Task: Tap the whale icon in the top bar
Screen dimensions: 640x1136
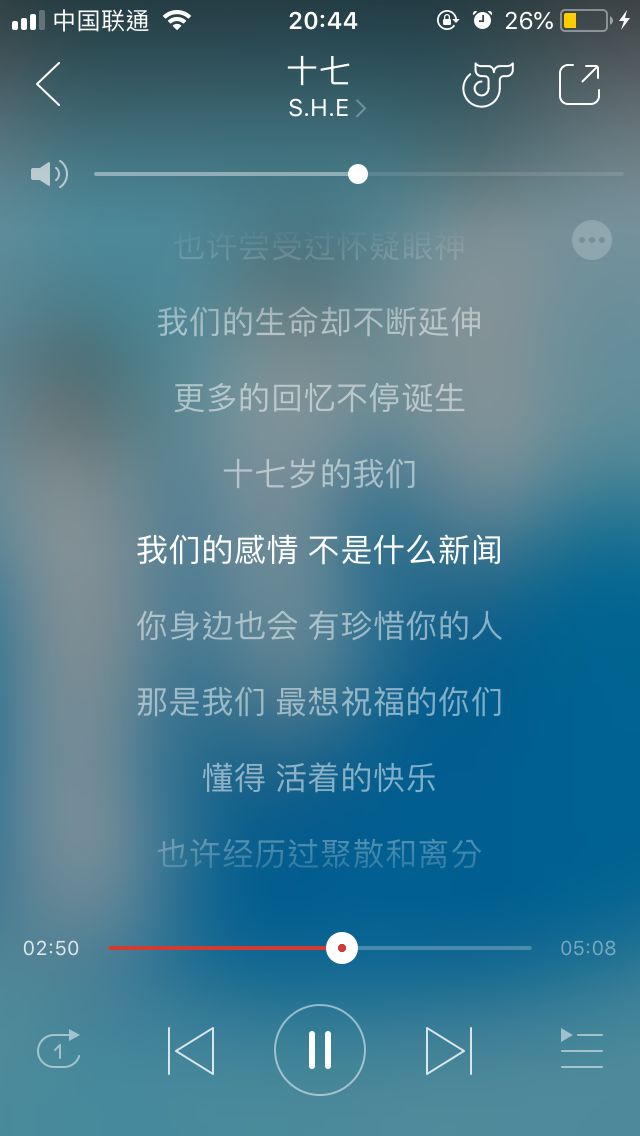Action: [x=488, y=85]
